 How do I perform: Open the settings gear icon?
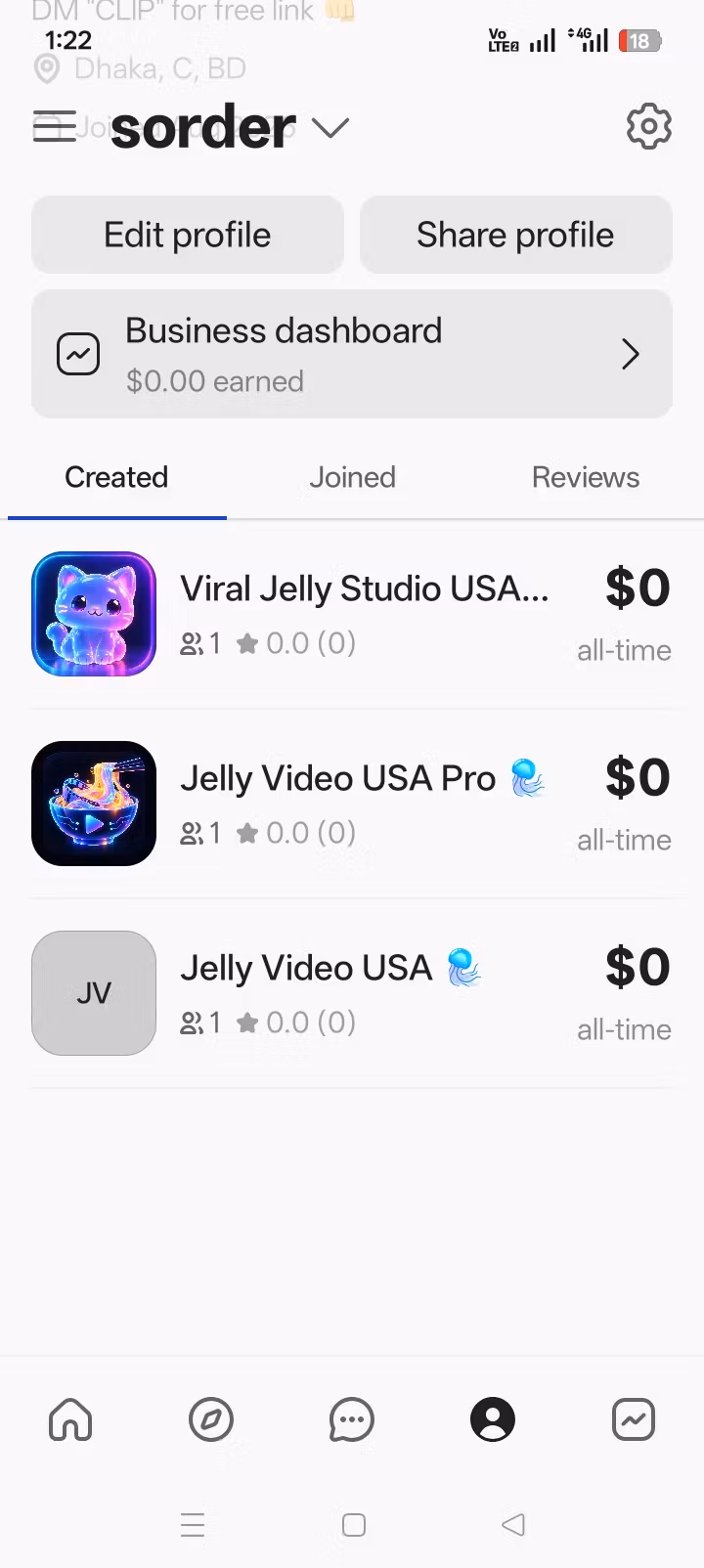(x=648, y=126)
